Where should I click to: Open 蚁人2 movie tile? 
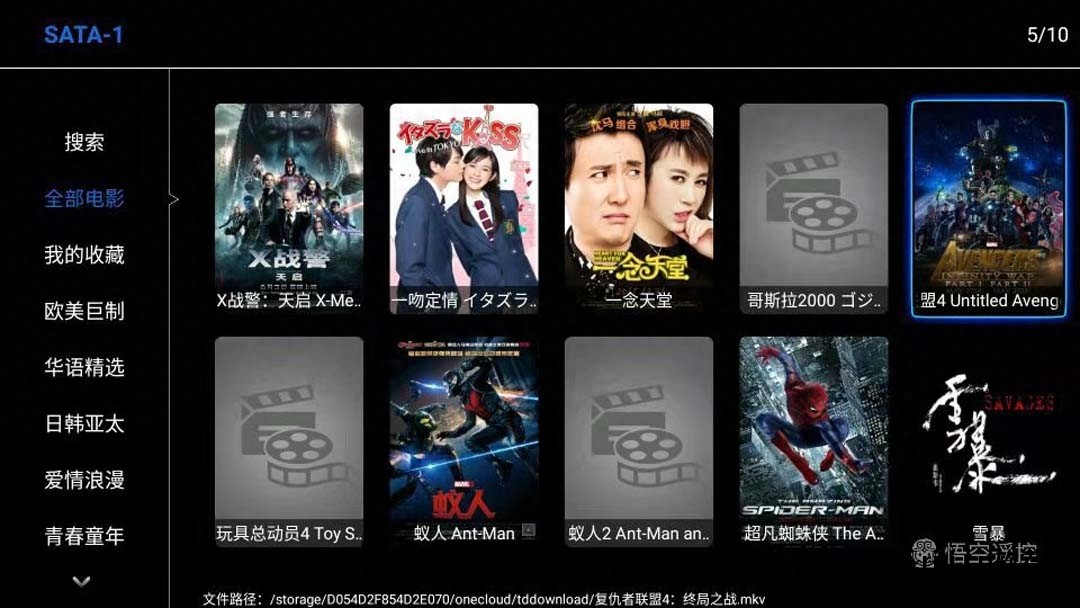coord(639,441)
